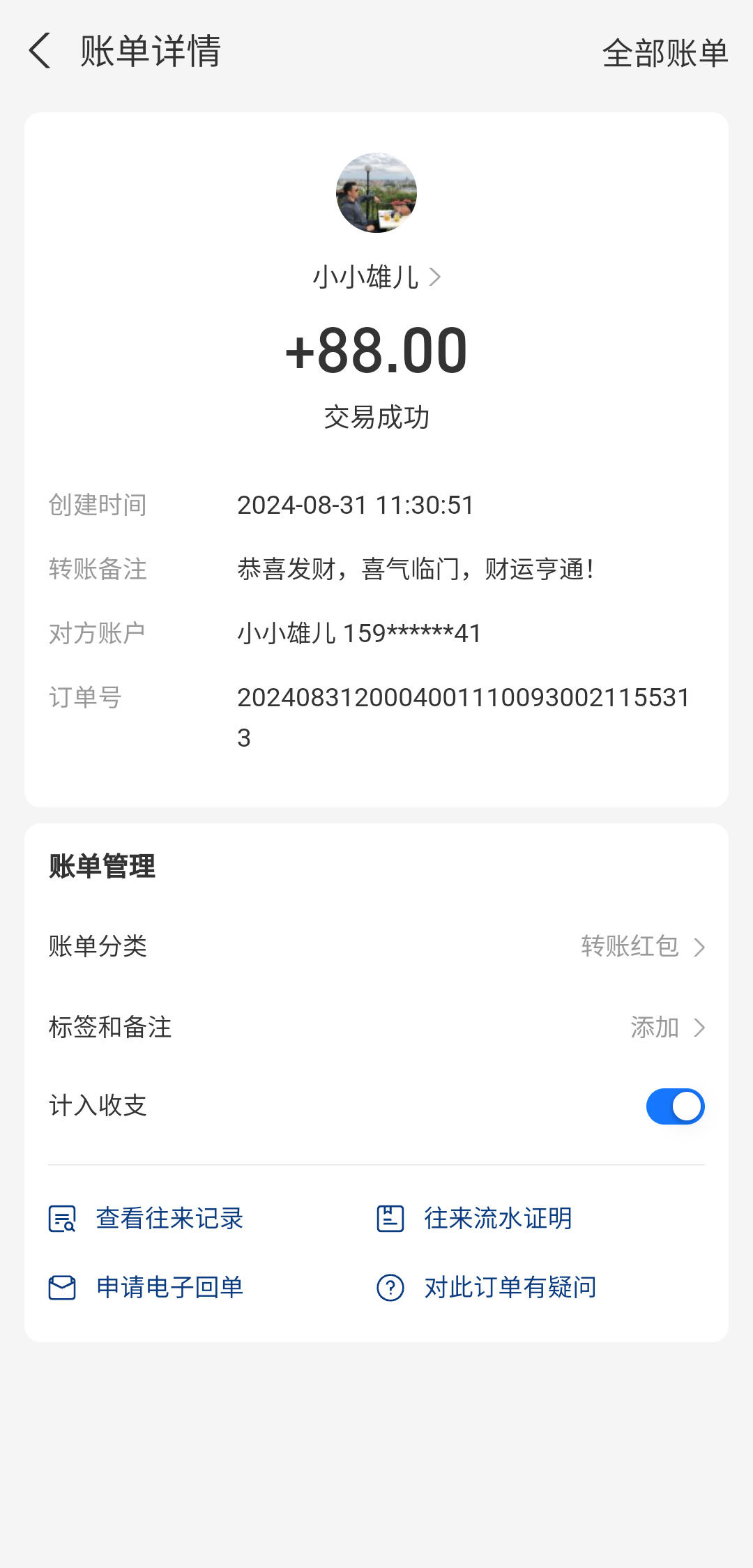Open 小小雄儿 profile via name chevron

pyautogui.click(x=376, y=277)
